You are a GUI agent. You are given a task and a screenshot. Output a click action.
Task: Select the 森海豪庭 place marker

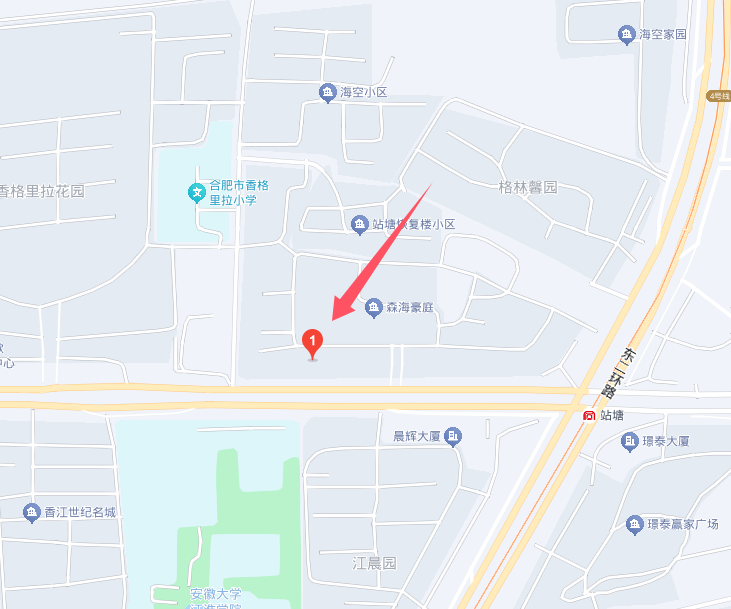[374, 307]
